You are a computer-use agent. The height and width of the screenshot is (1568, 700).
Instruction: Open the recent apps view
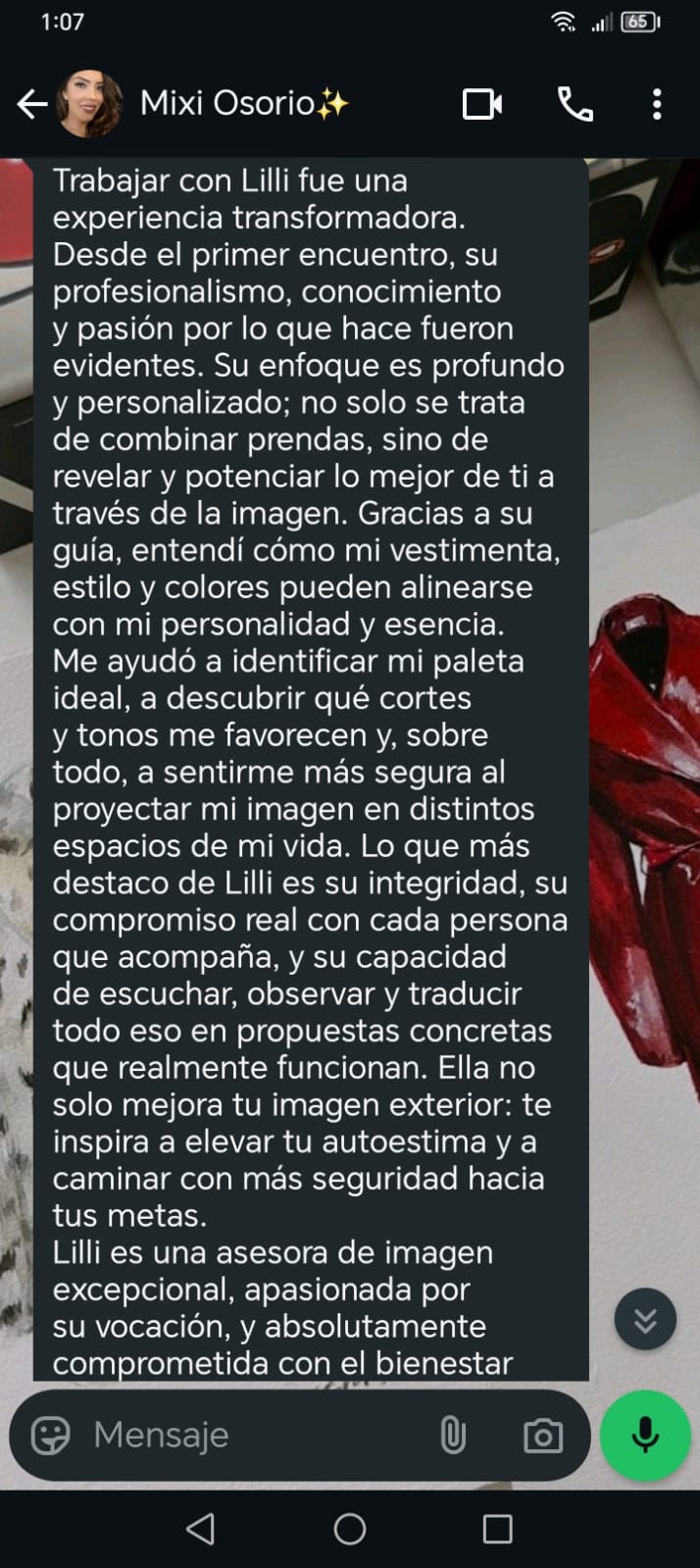click(x=497, y=1529)
